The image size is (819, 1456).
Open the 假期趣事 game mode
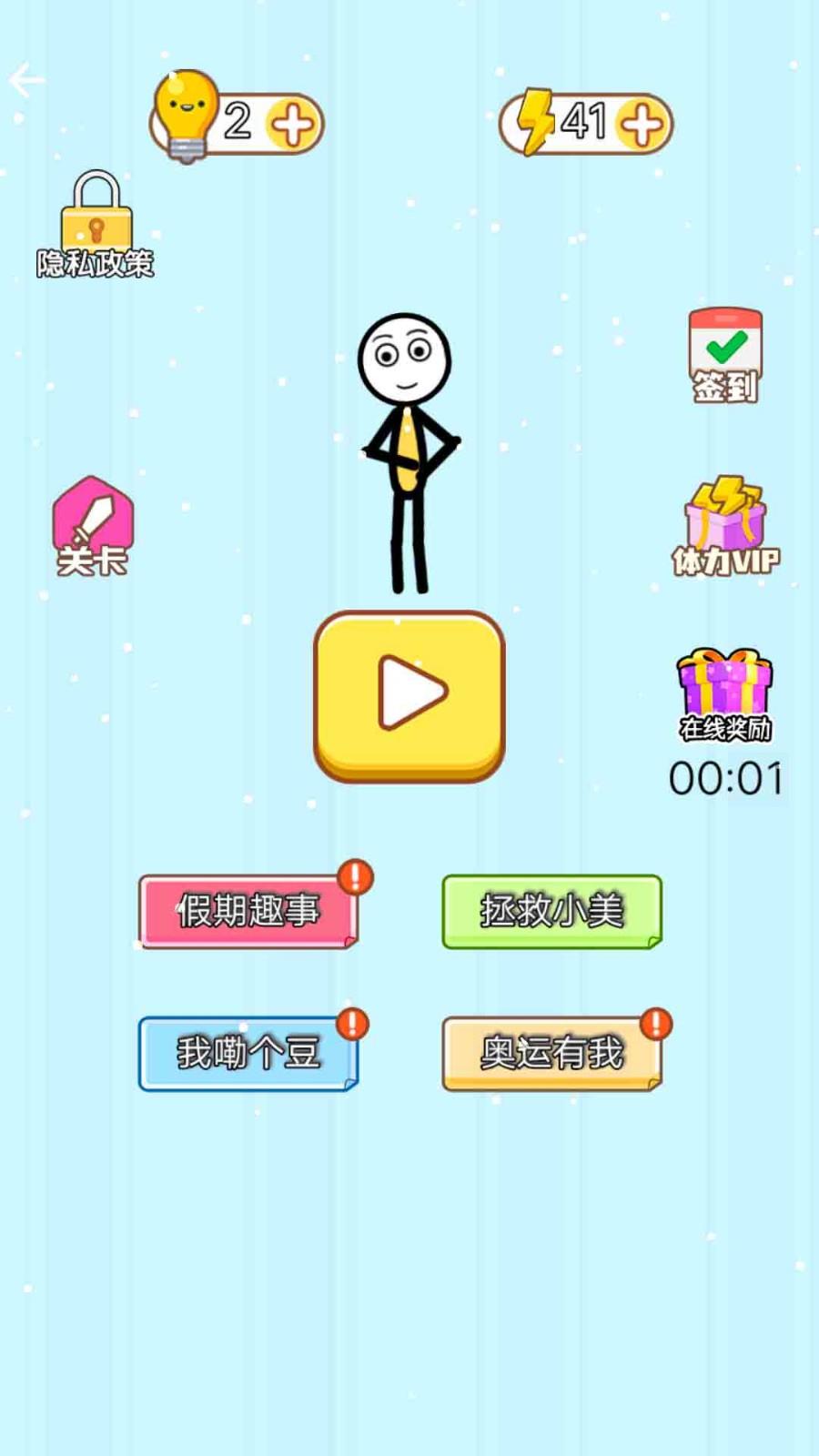pos(248,910)
